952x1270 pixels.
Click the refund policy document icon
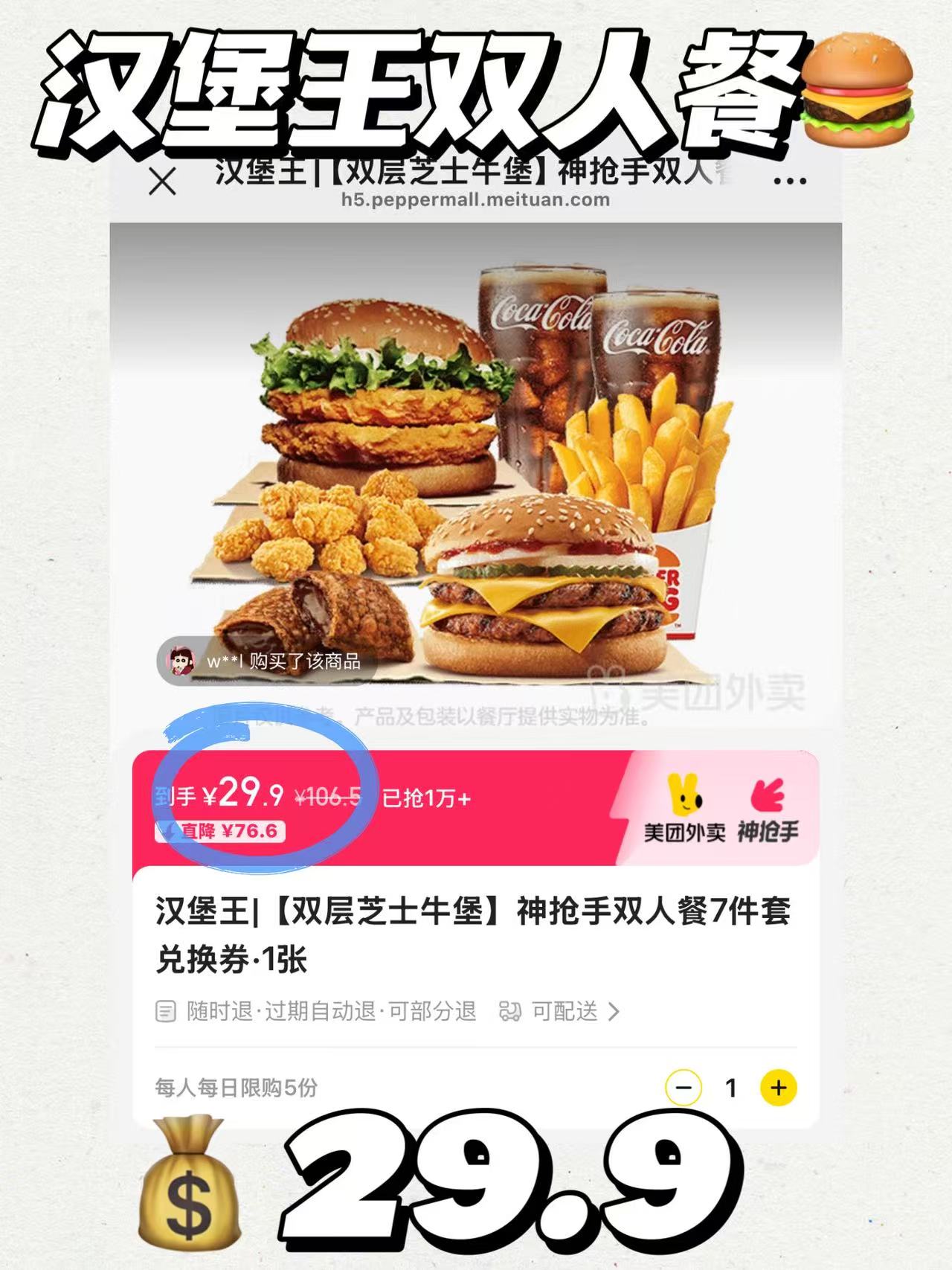point(164,1010)
